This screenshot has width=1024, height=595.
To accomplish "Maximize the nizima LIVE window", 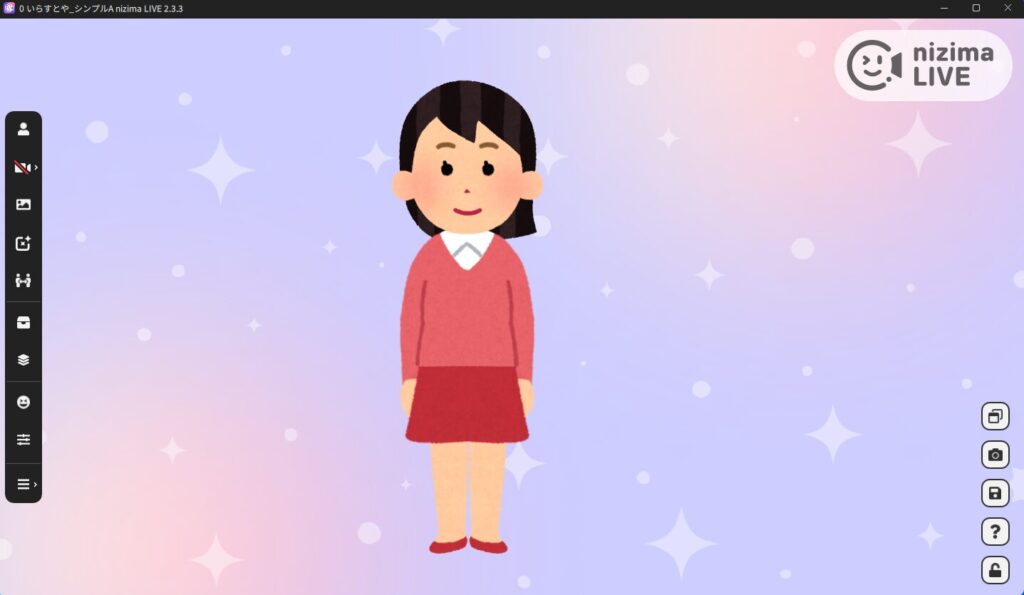I will [x=976, y=8].
